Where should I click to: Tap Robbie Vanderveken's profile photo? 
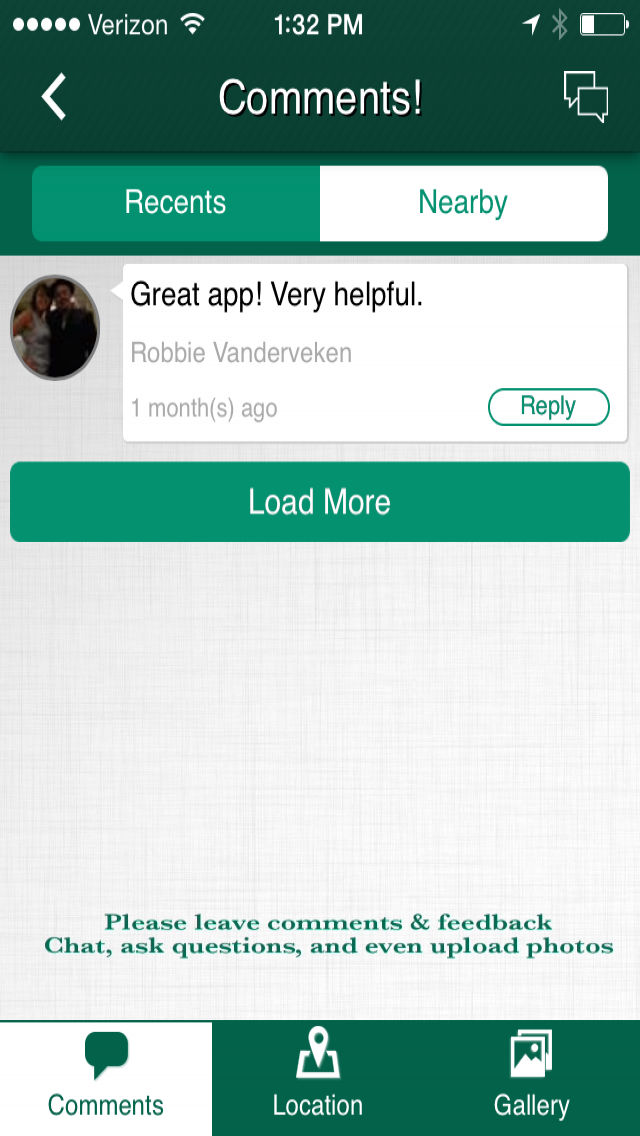[54, 327]
